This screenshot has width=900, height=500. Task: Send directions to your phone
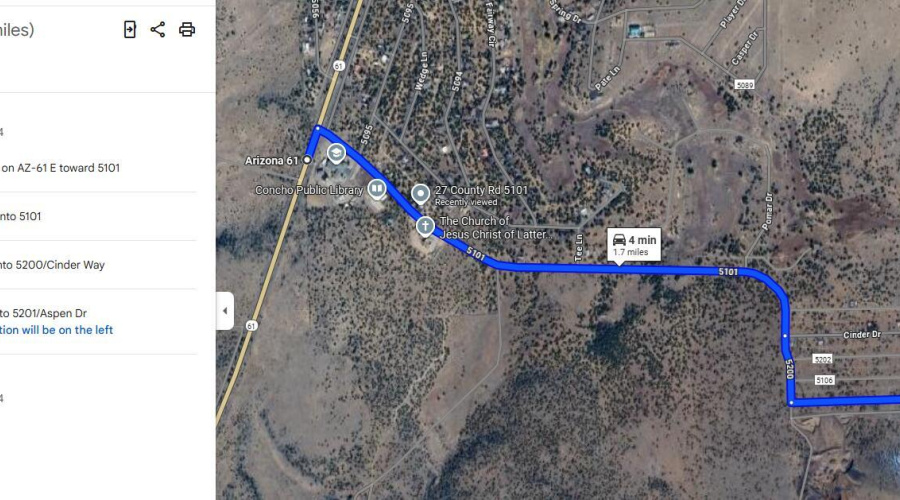(x=130, y=29)
